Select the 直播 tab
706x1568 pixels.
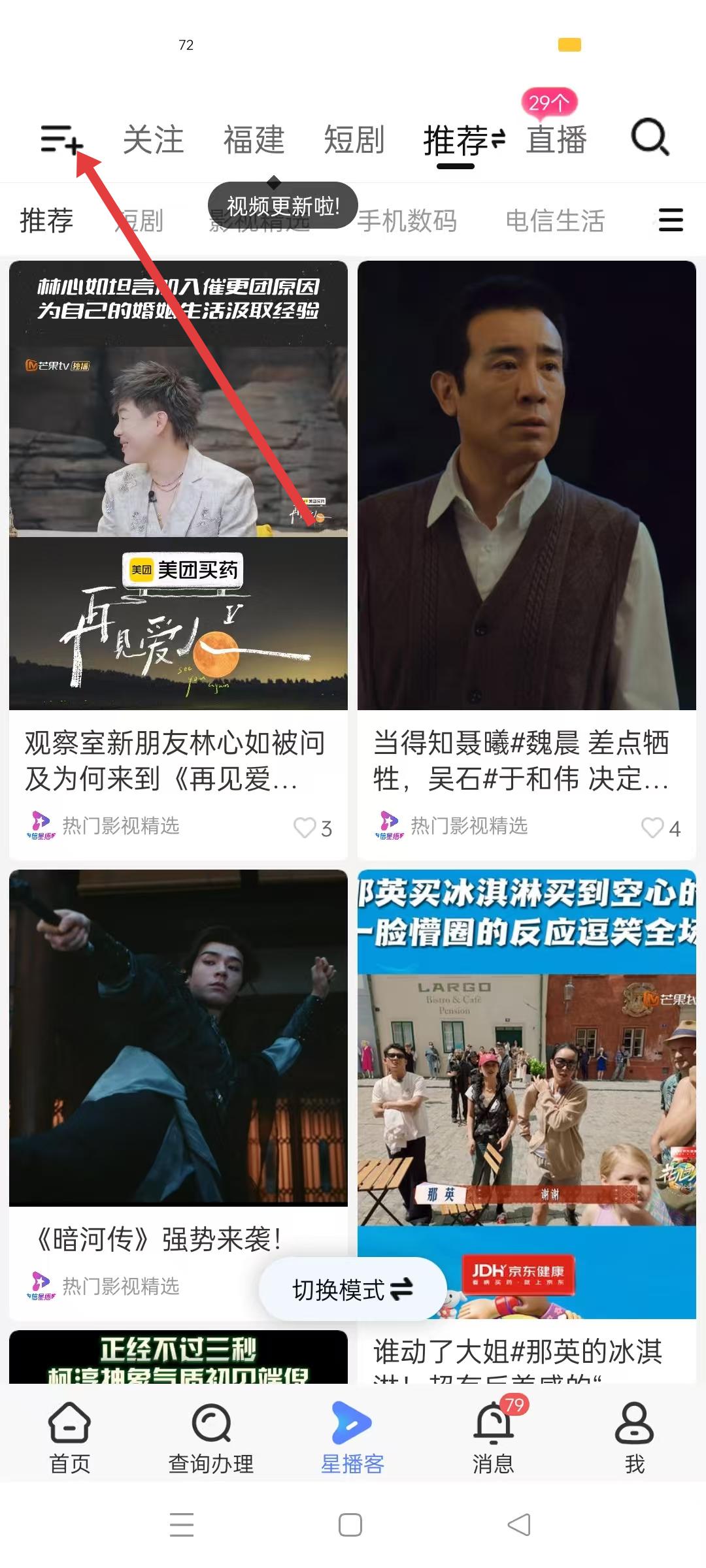tap(557, 140)
